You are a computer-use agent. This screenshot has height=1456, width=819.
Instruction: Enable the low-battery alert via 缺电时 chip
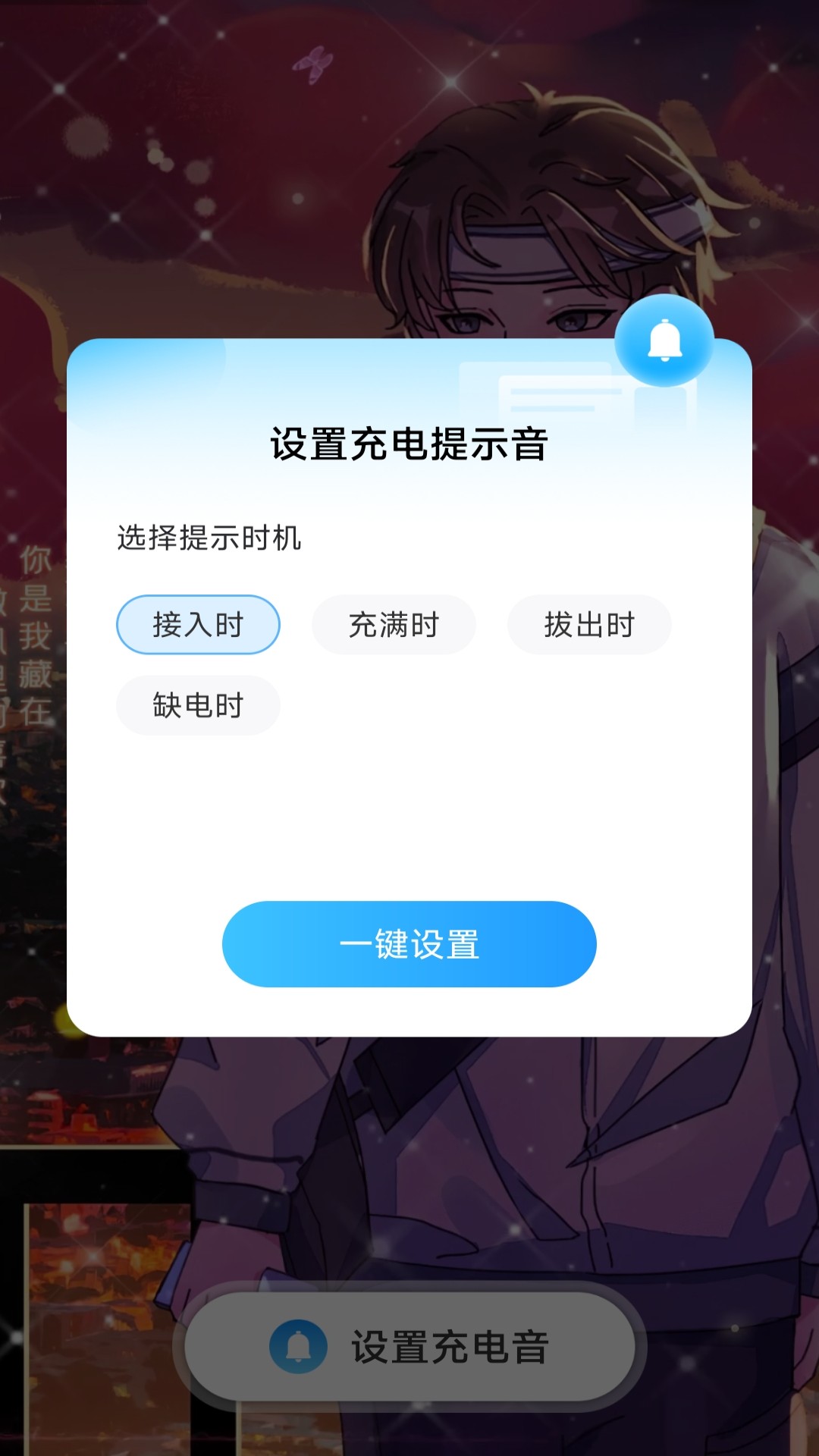pos(197,704)
